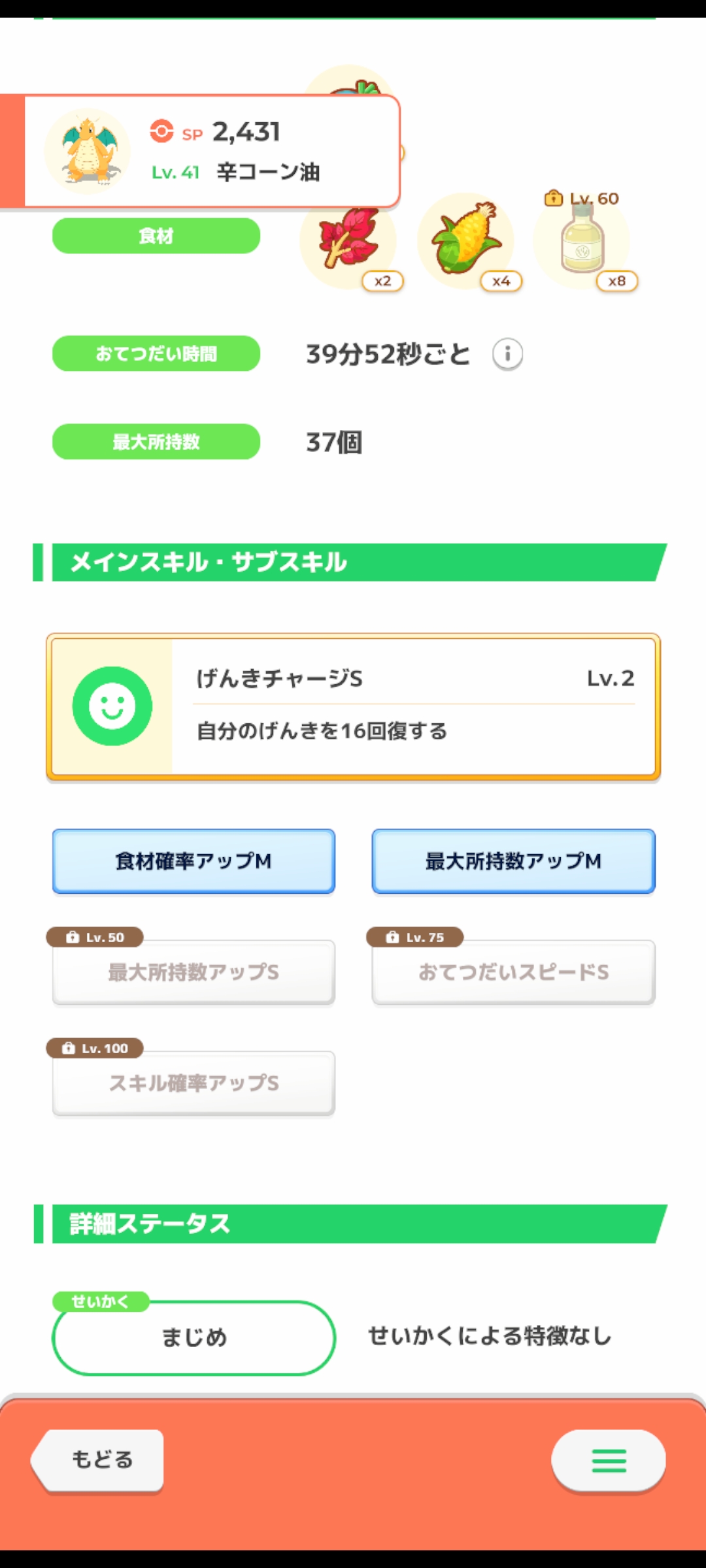
Task: Open info icon beside おてつだい時間
Action: coord(507,354)
